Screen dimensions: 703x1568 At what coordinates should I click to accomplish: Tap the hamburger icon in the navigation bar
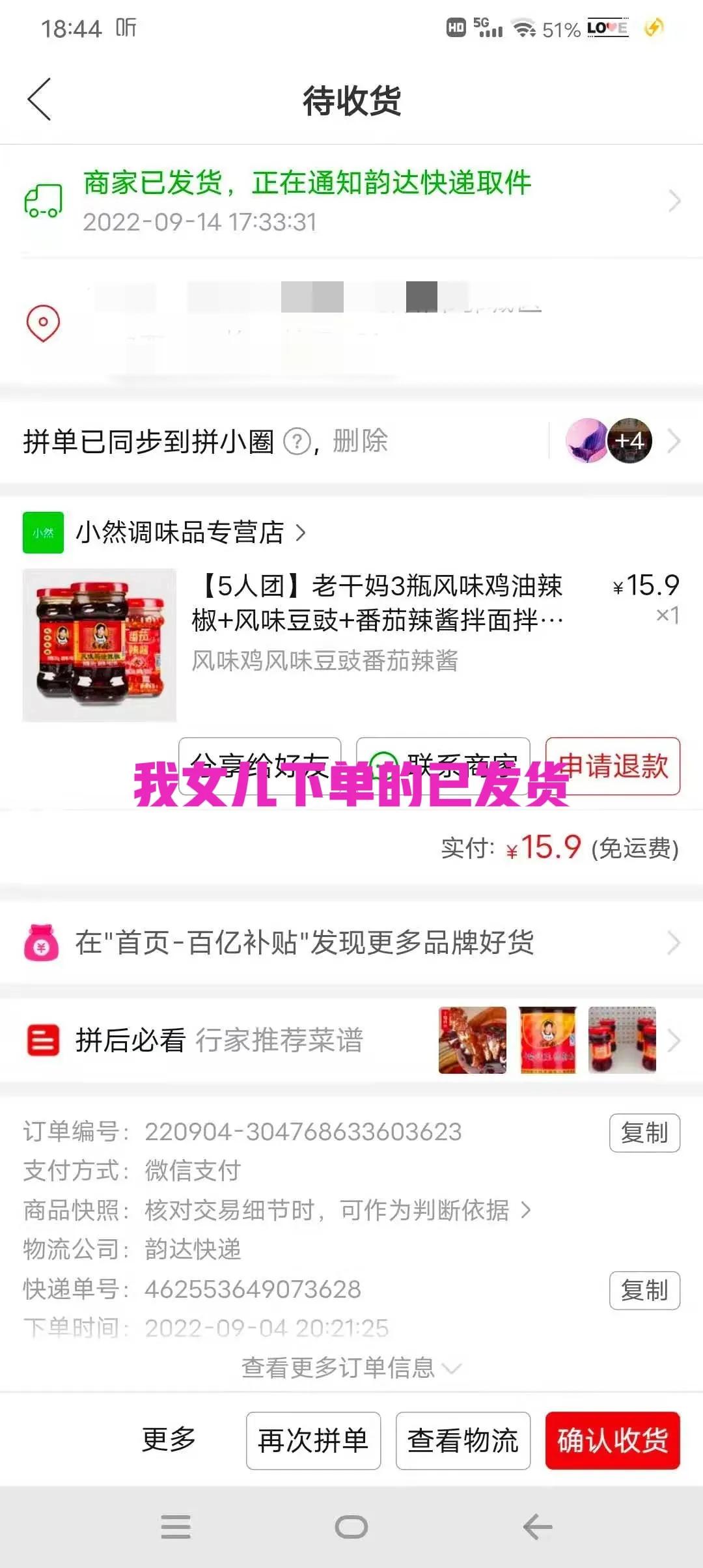tap(174, 1527)
